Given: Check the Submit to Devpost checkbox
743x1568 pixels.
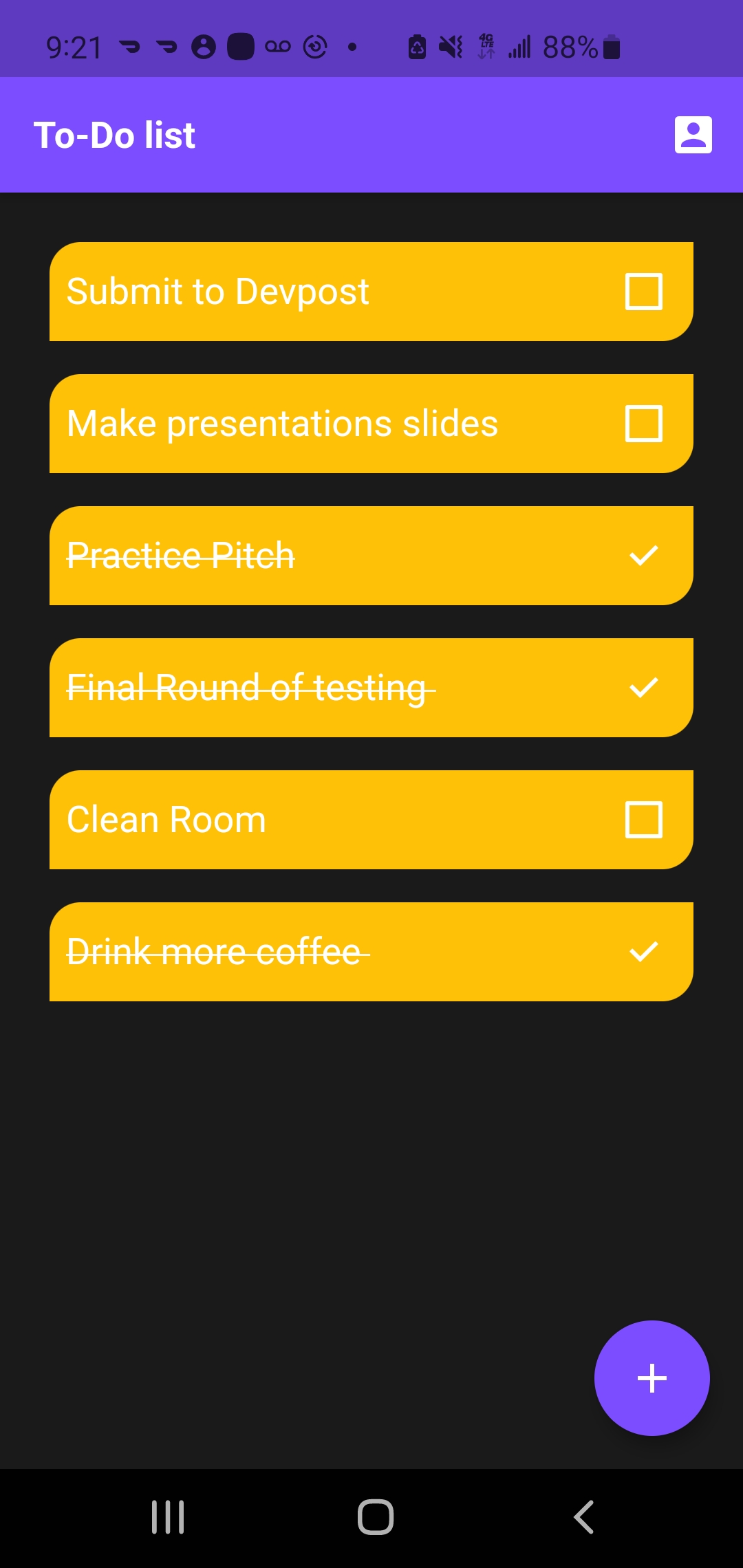Looking at the screenshot, I should coord(643,292).
